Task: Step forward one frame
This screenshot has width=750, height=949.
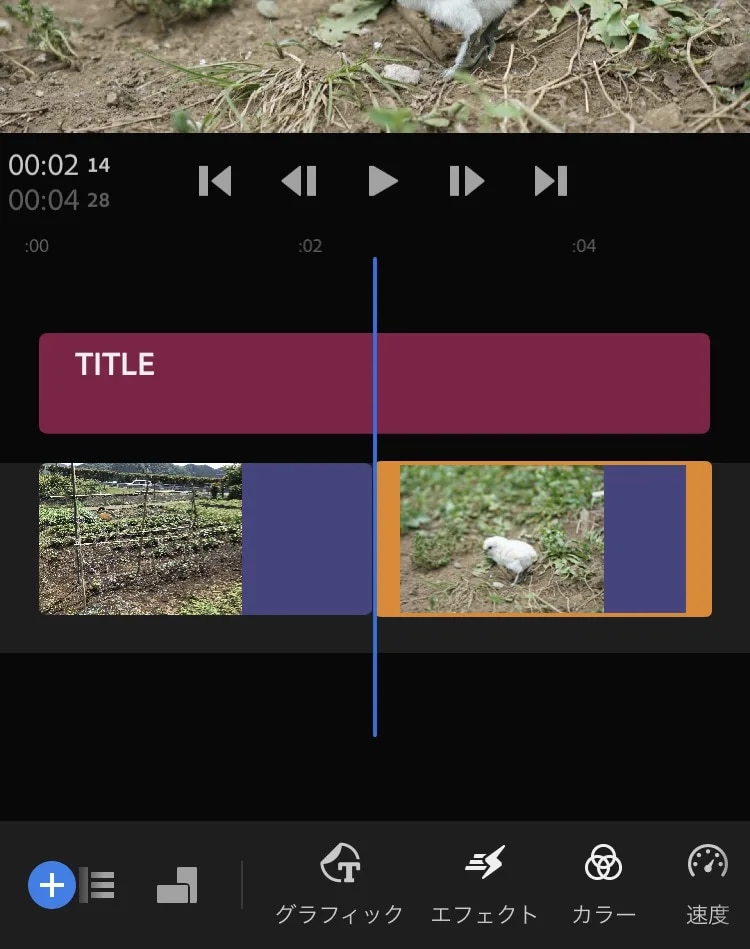Action: [466, 181]
